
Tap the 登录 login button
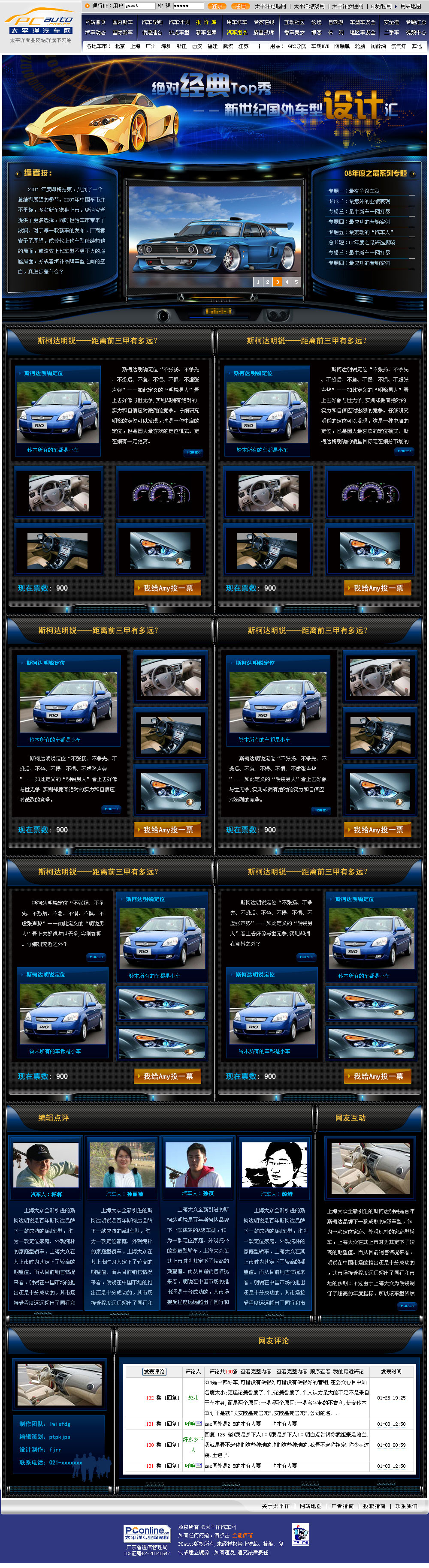(x=217, y=6)
